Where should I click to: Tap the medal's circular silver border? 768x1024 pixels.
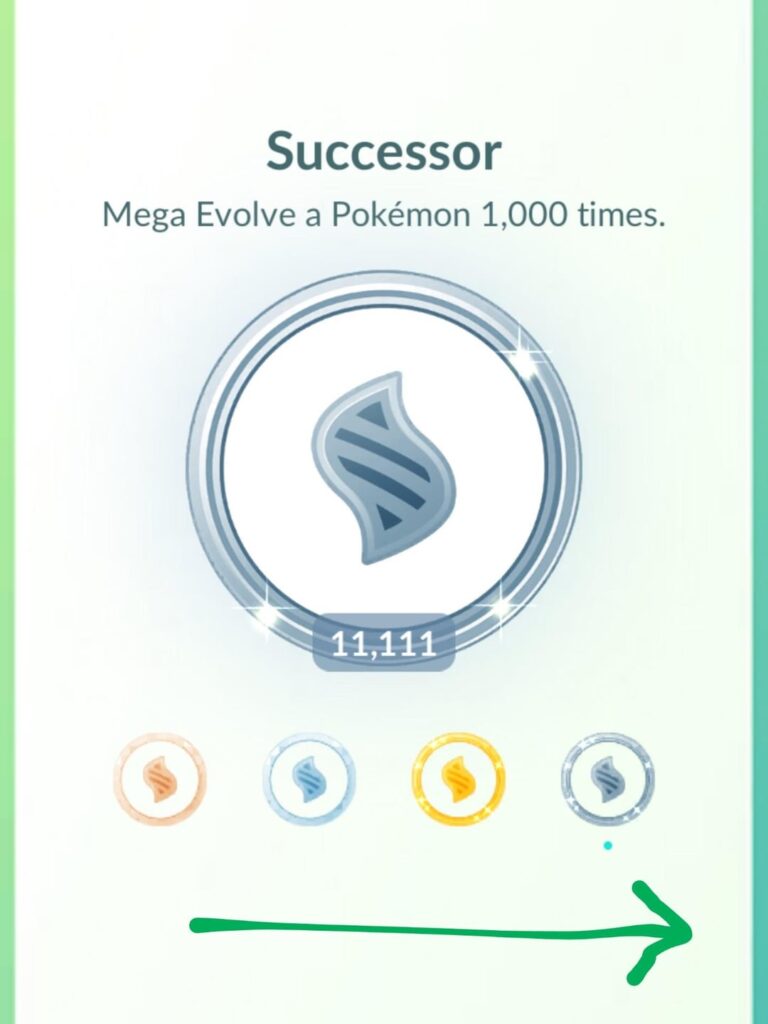point(384,300)
